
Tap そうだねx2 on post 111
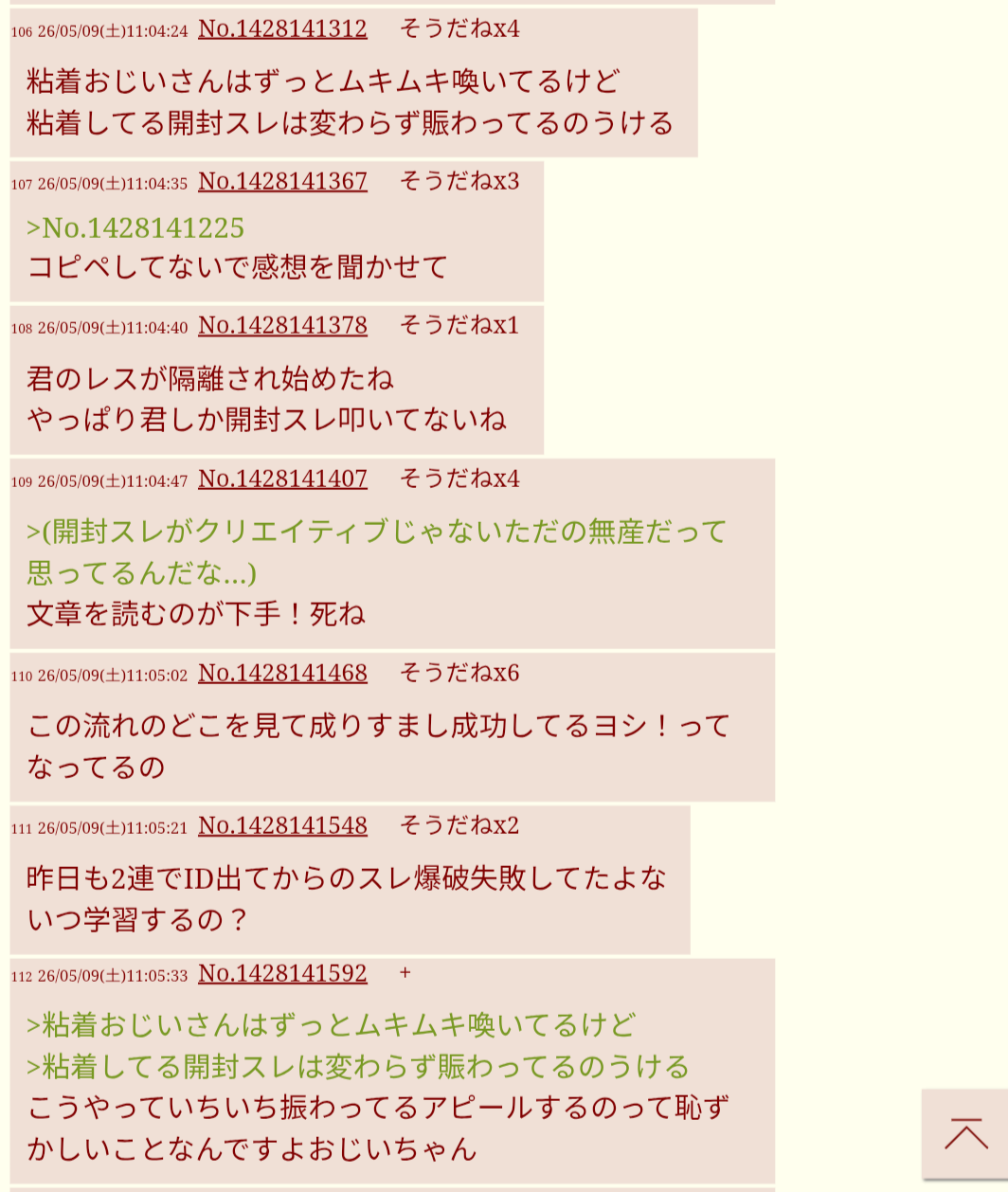click(x=459, y=826)
